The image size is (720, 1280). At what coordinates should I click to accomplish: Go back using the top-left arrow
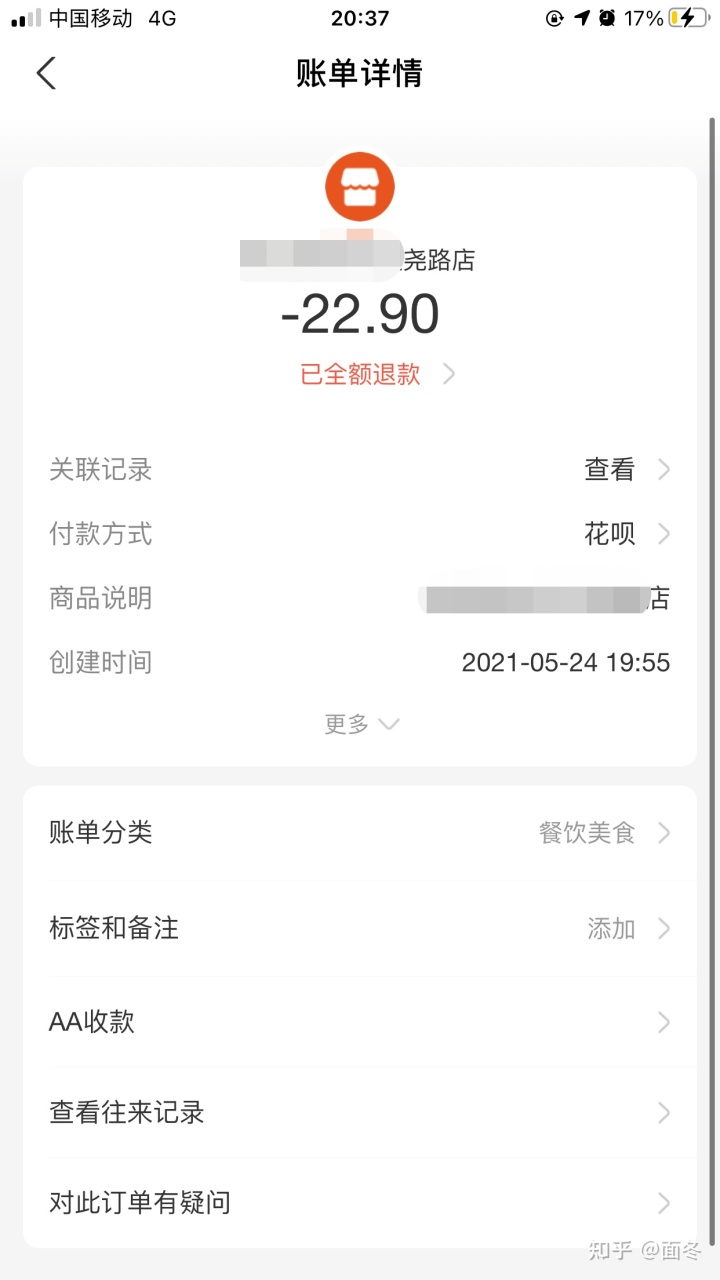46,73
